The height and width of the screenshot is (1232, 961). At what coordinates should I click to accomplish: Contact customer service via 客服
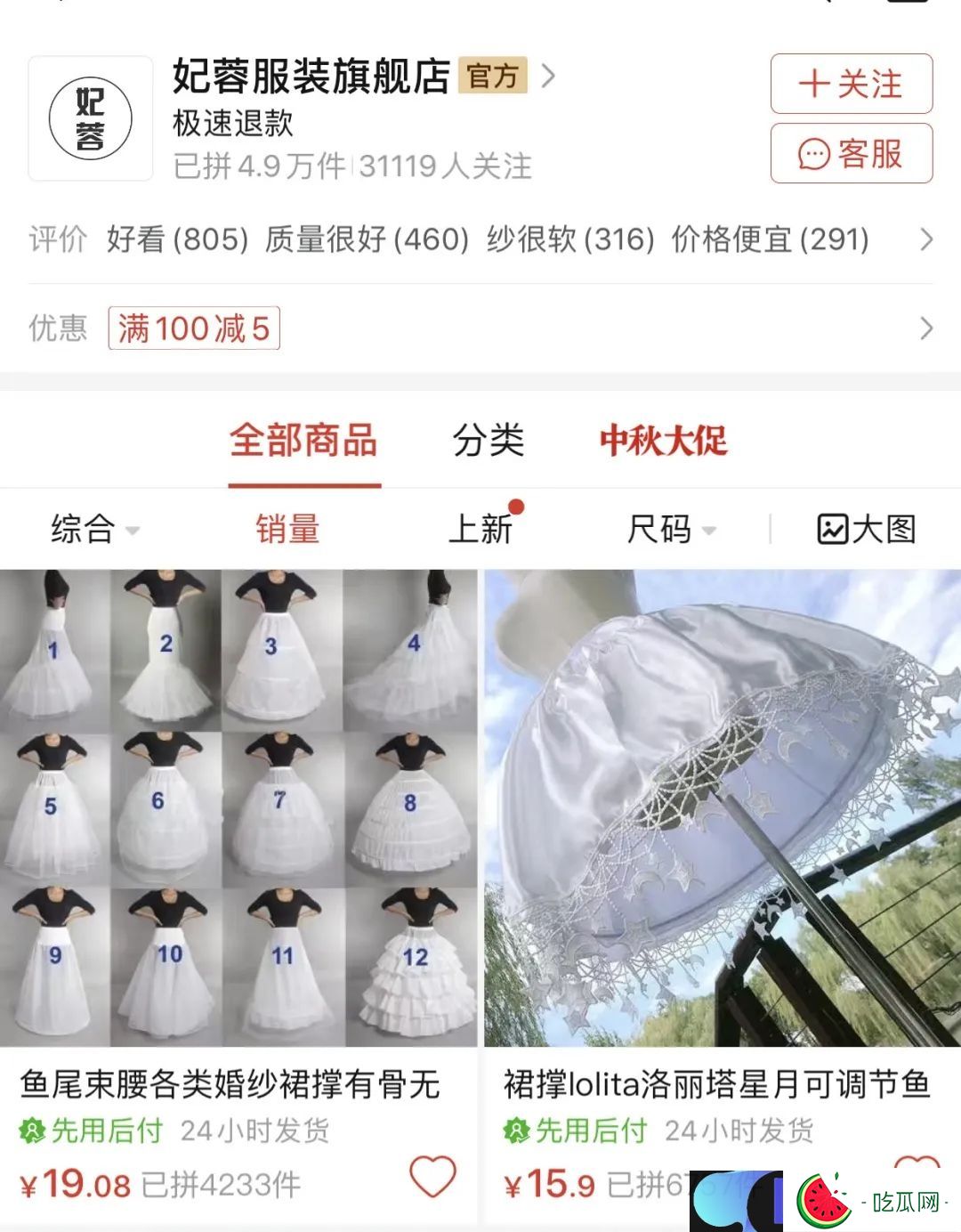851,154
